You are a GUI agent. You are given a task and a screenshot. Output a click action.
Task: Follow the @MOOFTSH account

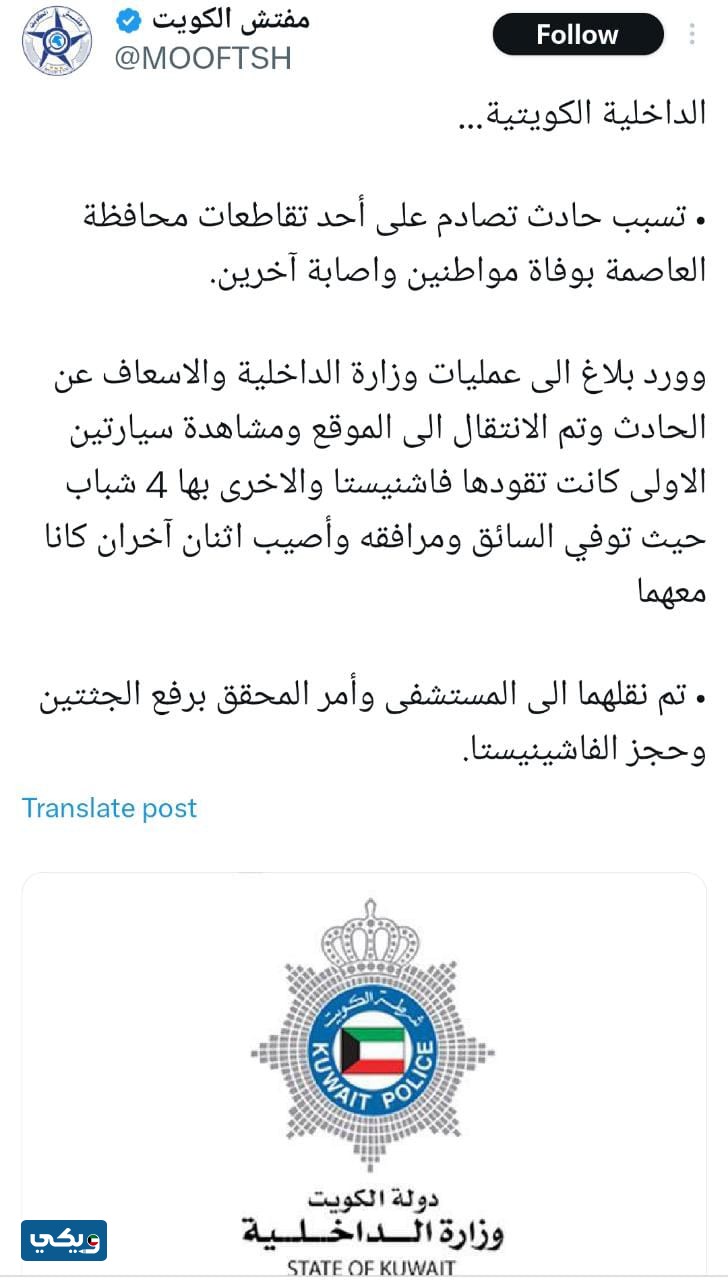tap(577, 35)
